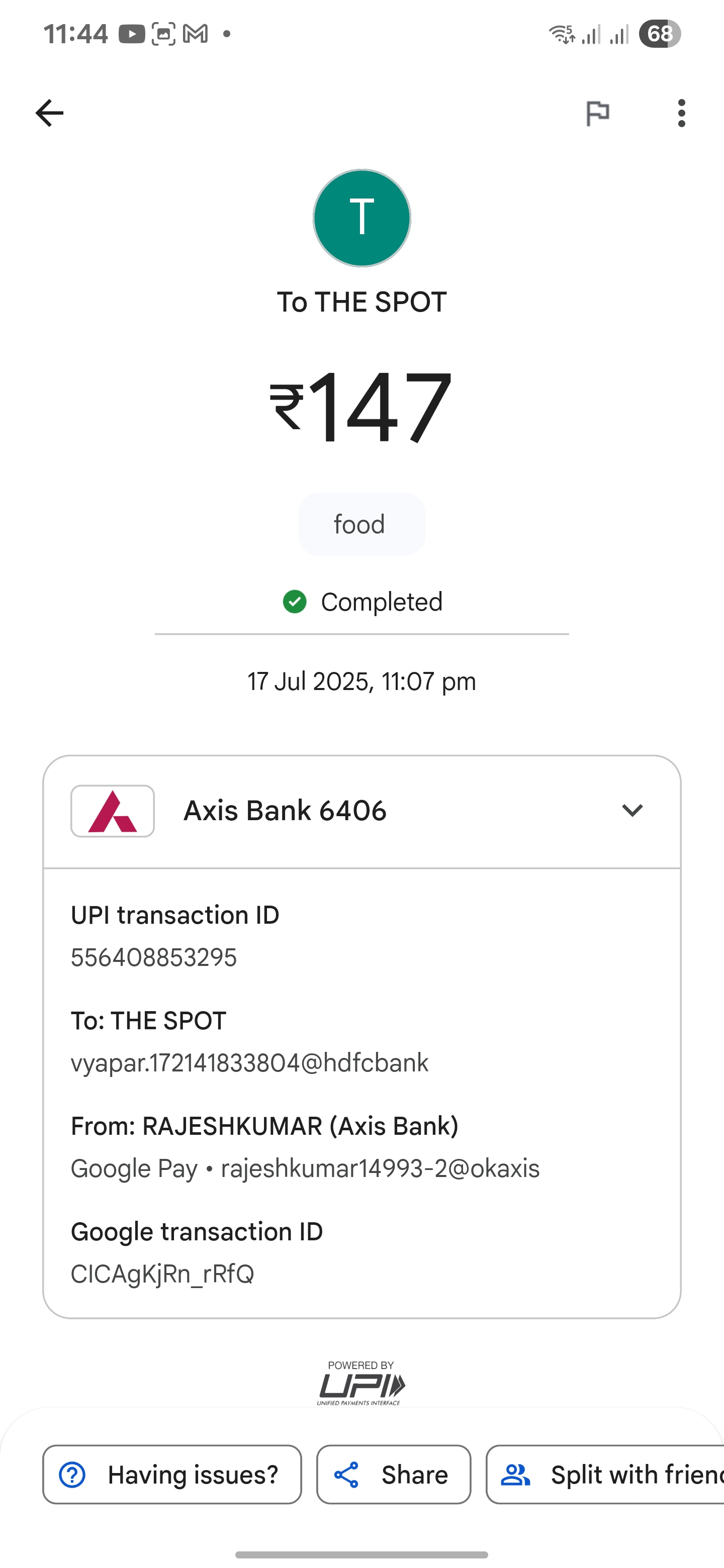Tap the flag icon to report
724x1568 pixels.
(597, 113)
